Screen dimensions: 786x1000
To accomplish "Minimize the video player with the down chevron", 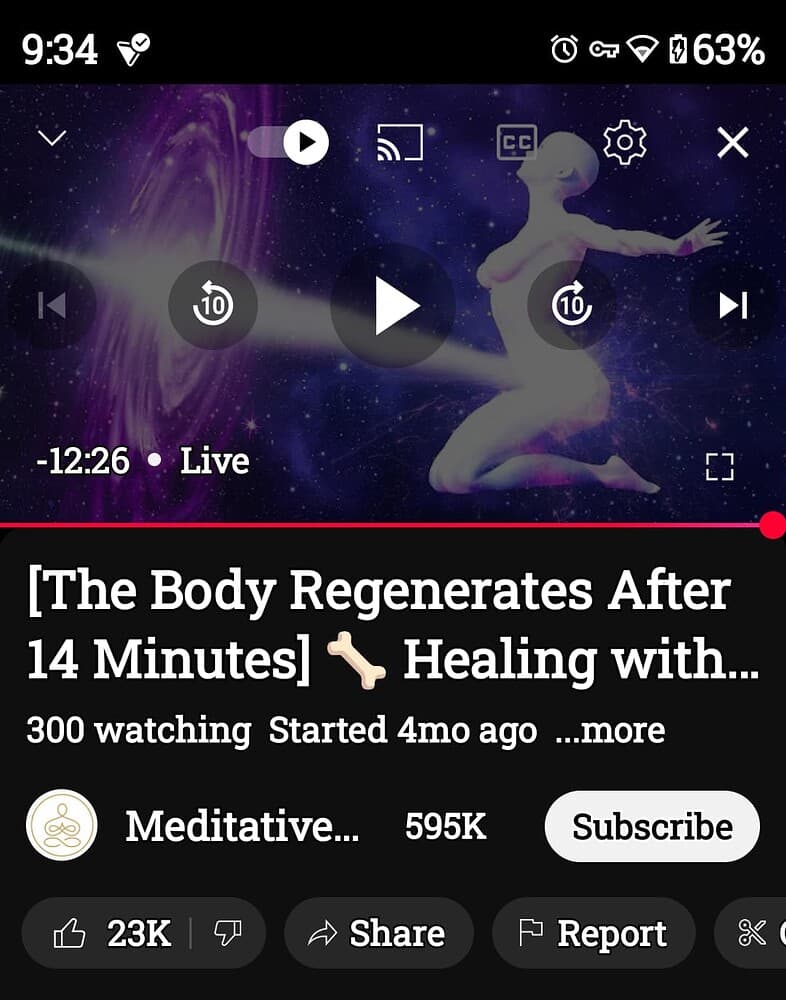I will point(51,138).
